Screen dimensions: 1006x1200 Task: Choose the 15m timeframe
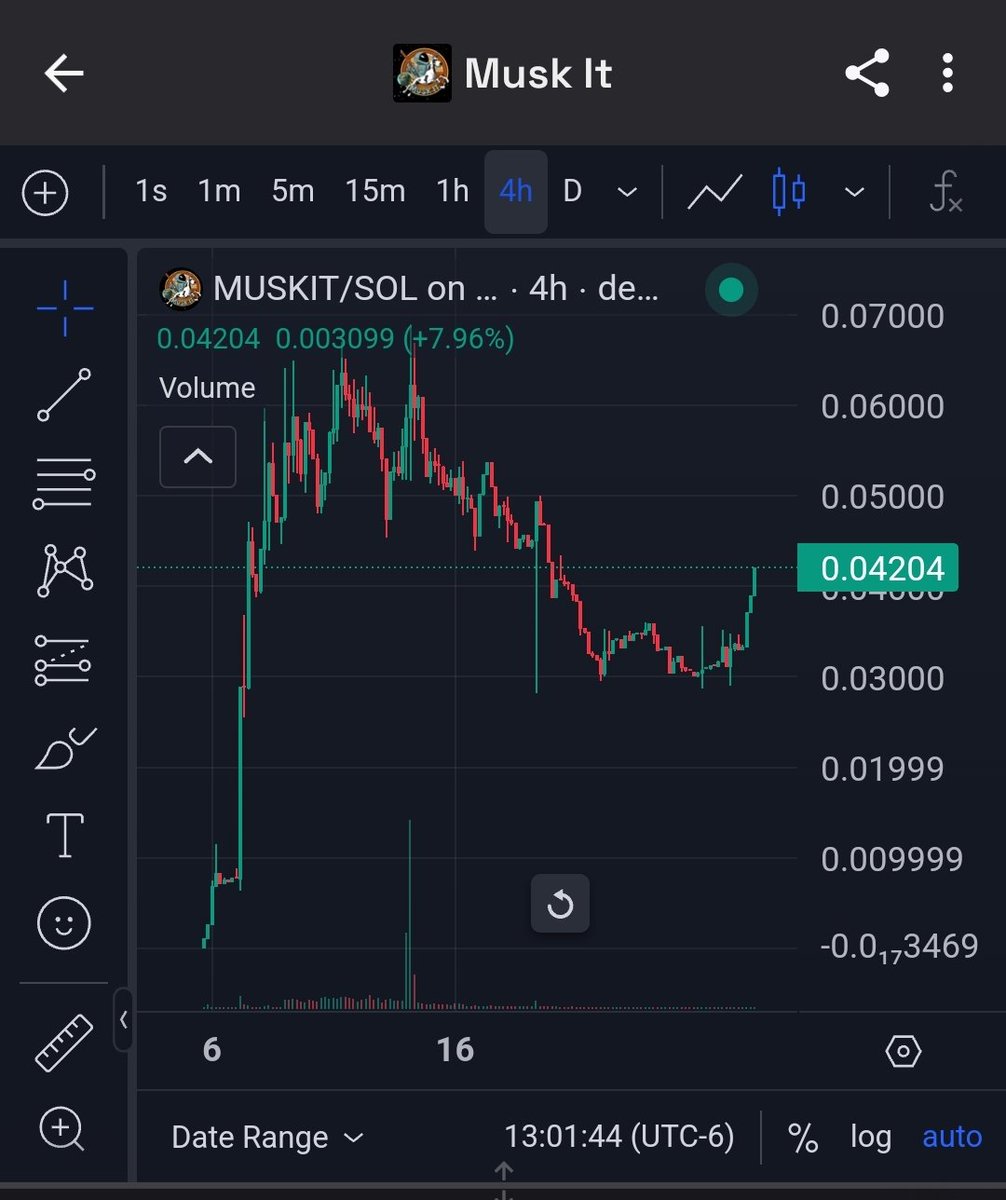(x=375, y=191)
